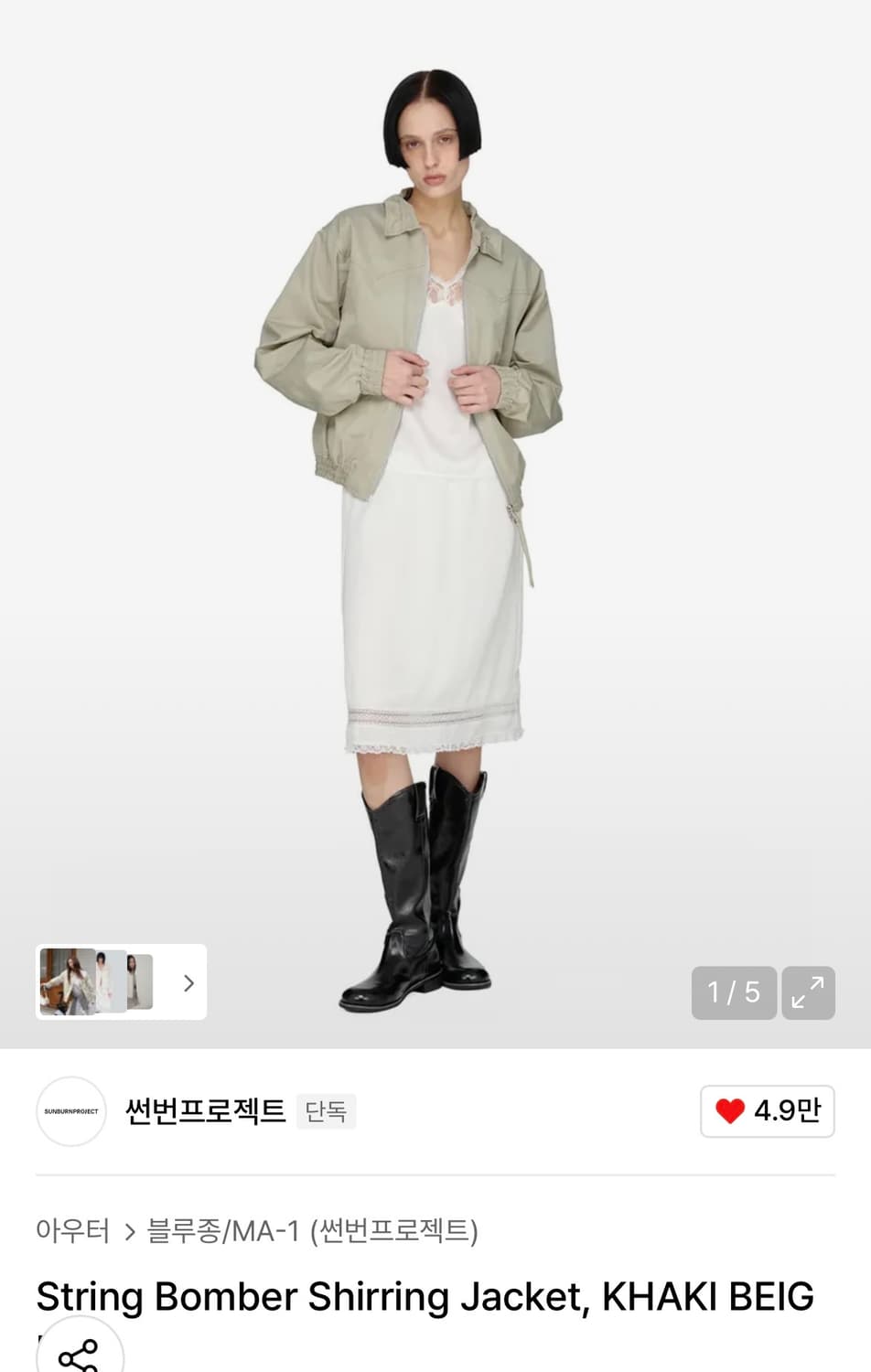871x1372 pixels.
Task: Click the SUNBURNPROJECT circular brand logo
Action: (70, 1109)
